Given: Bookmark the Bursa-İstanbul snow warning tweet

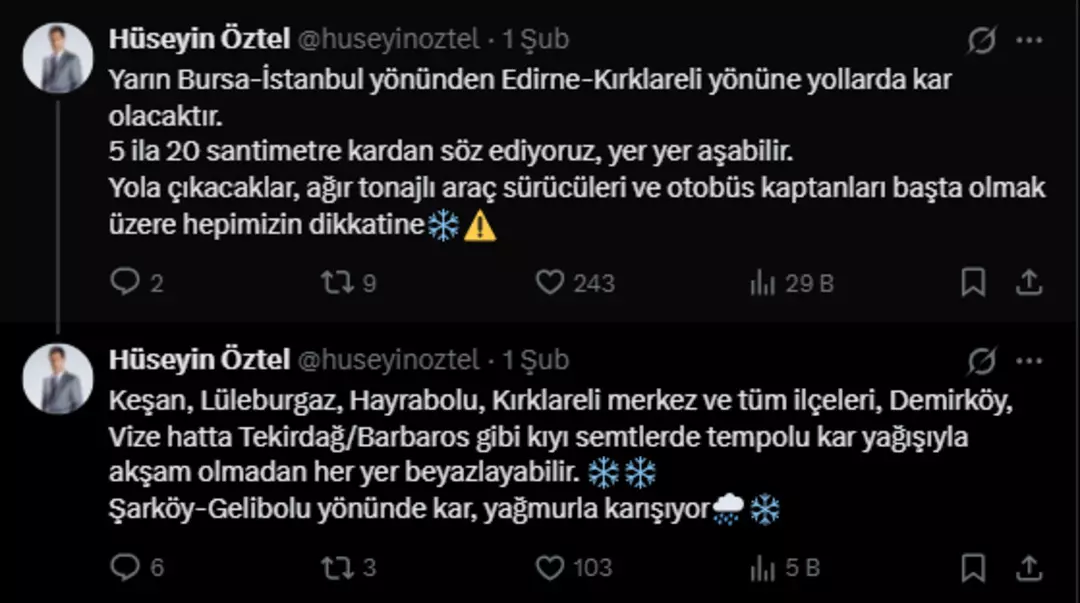Looking at the screenshot, I should click(973, 283).
